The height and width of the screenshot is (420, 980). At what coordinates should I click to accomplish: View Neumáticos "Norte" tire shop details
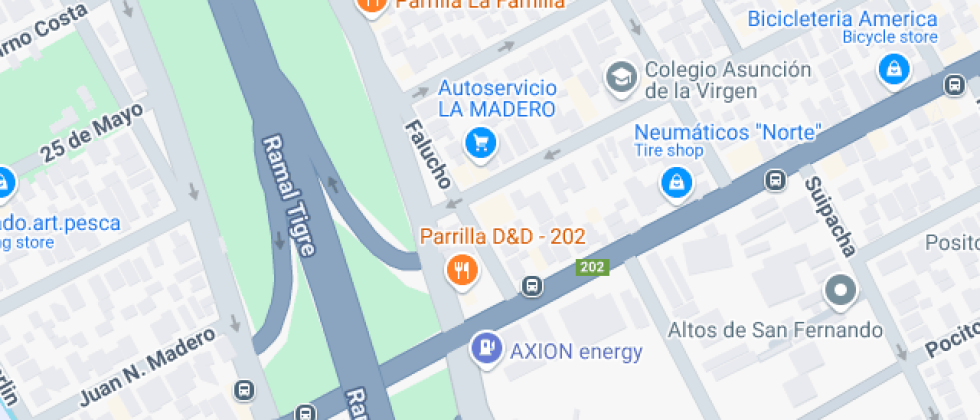[677, 182]
